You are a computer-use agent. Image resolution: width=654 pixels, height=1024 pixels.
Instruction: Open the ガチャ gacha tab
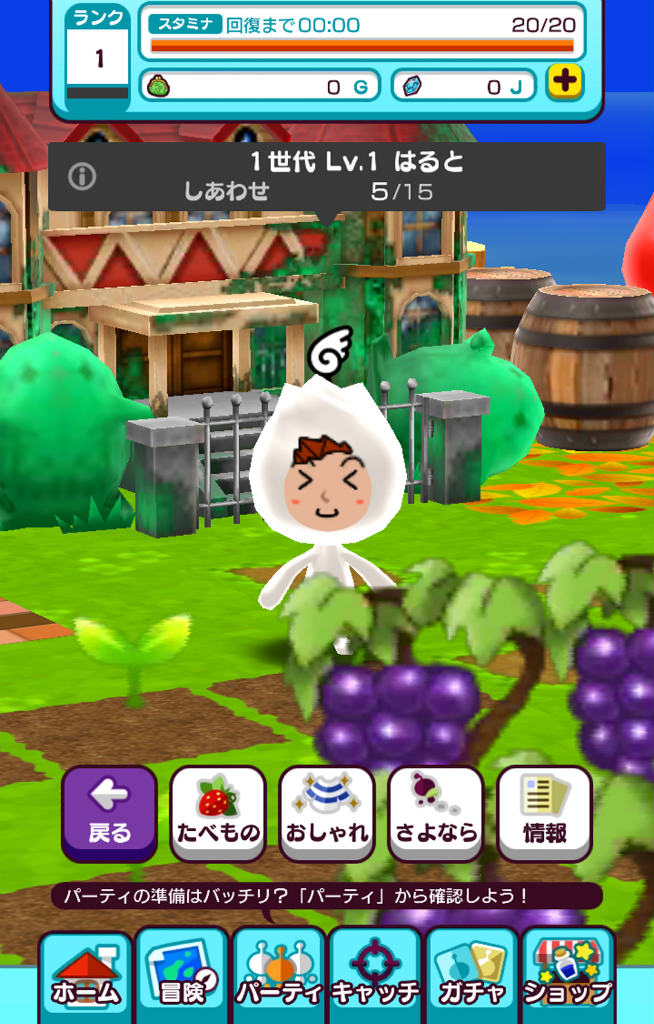(x=472, y=977)
